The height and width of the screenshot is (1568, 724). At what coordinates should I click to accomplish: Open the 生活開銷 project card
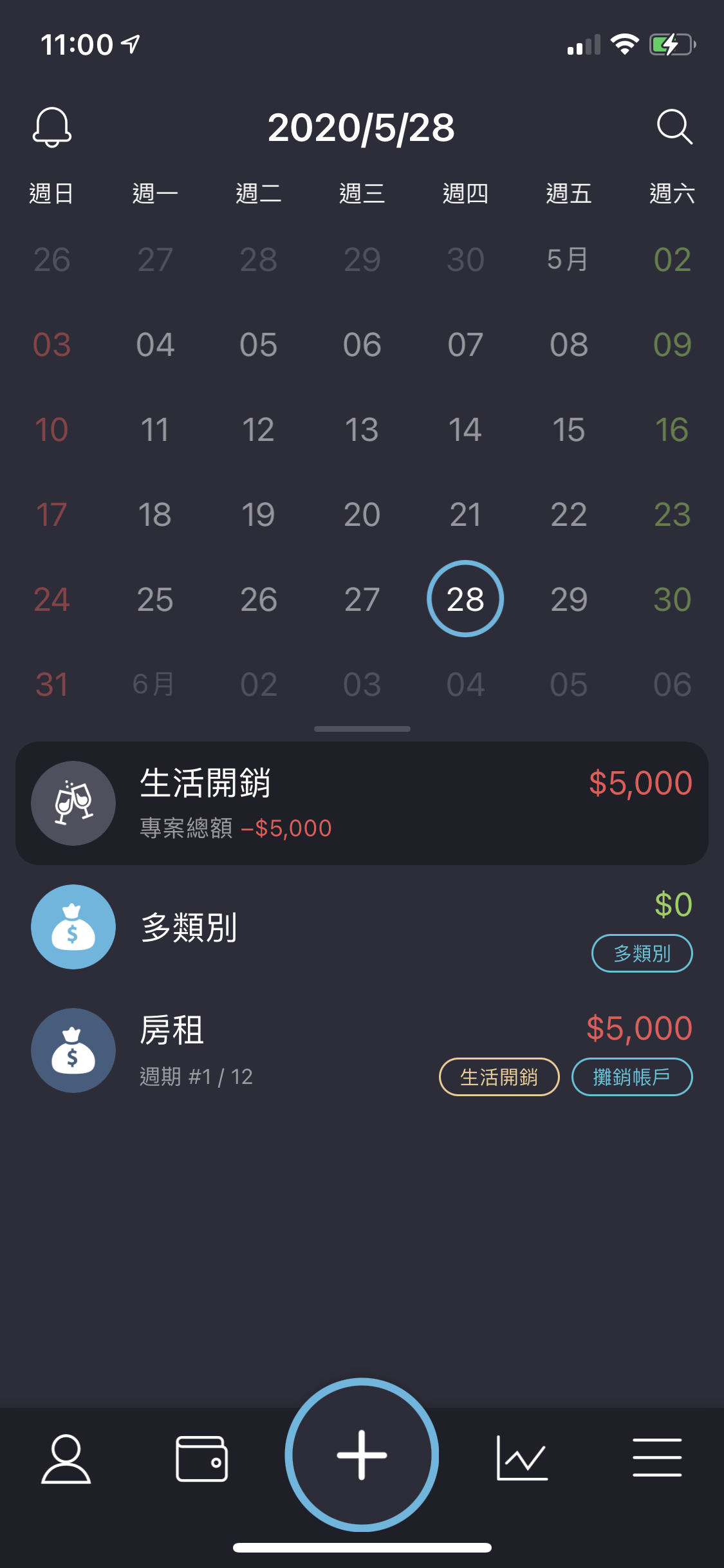[x=362, y=803]
